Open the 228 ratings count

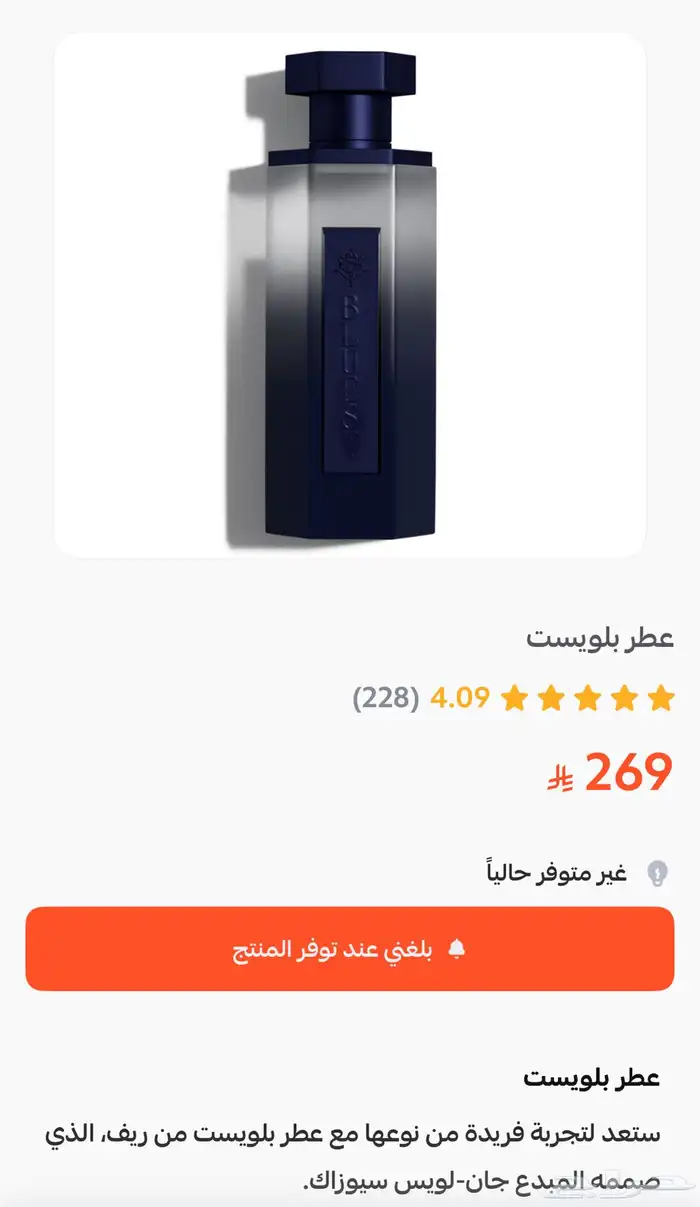[x=385, y=698]
